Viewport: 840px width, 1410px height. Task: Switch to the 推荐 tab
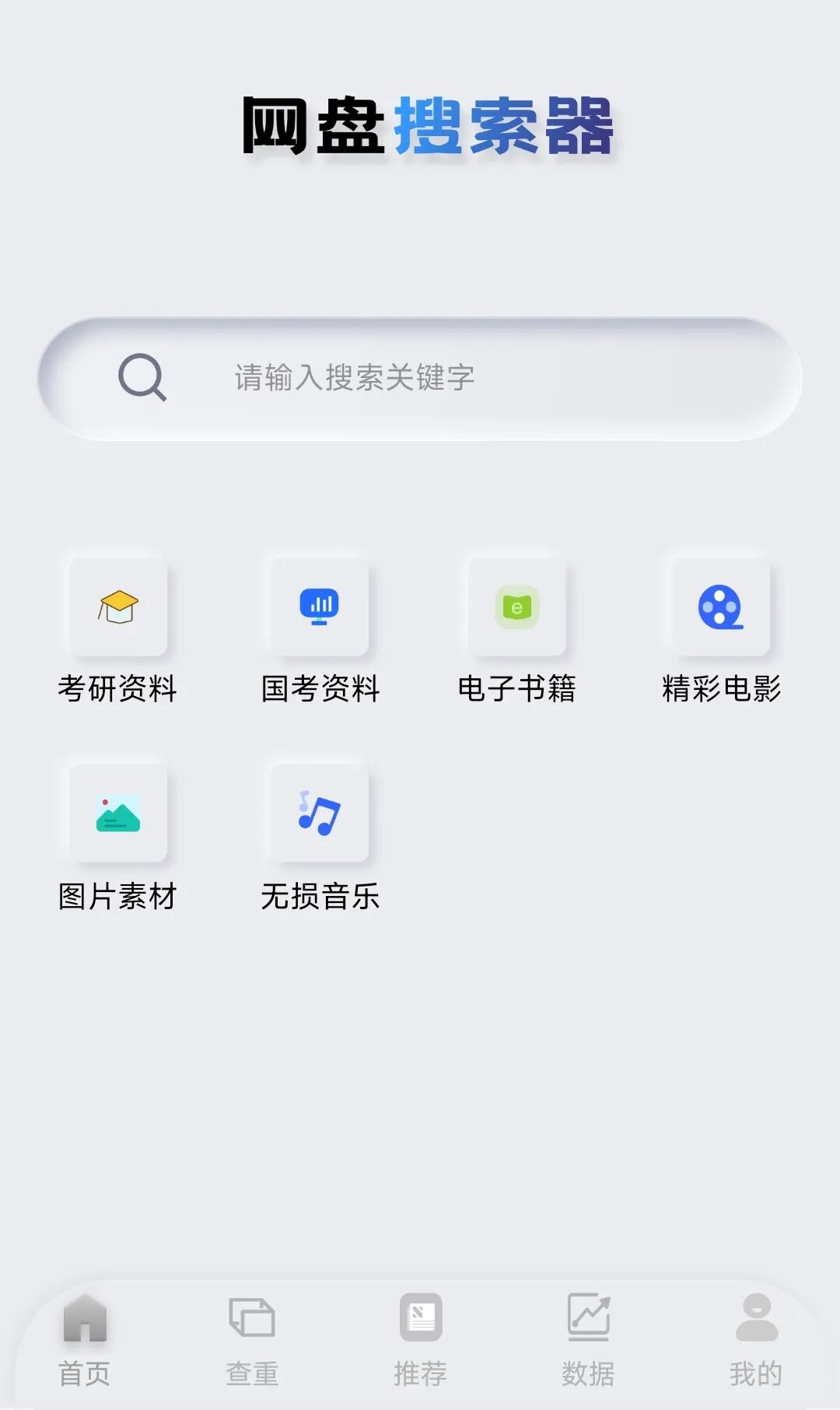421,1341
